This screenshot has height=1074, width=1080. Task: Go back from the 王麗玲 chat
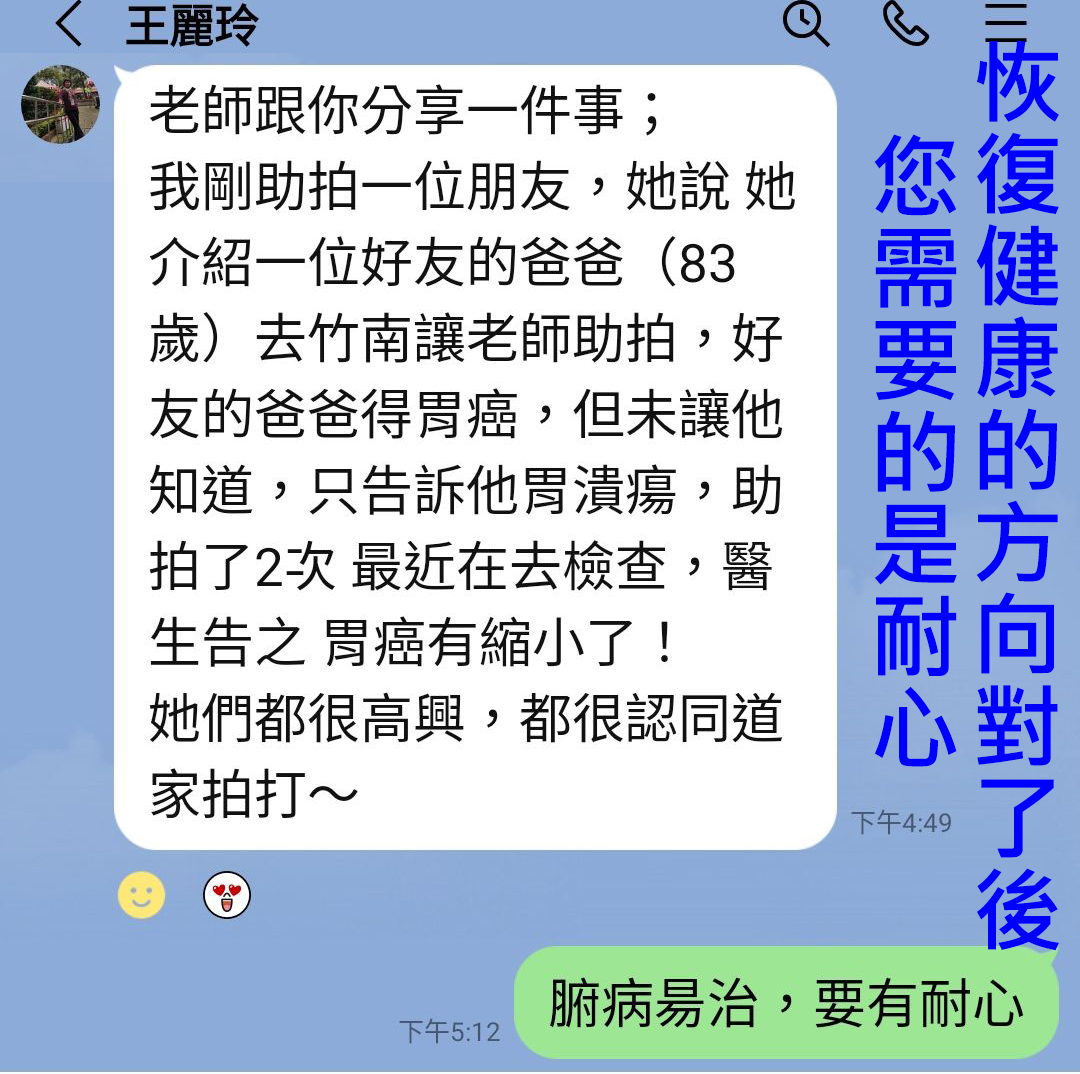click(x=68, y=24)
